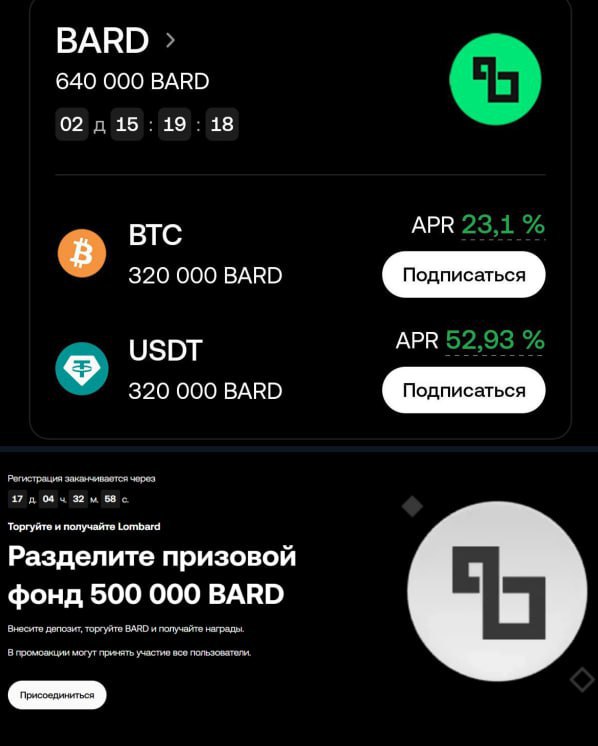Show info for the 52,93 % APR
The width and height of the screenshot is (598, 746).
click(x=495, y=340)
